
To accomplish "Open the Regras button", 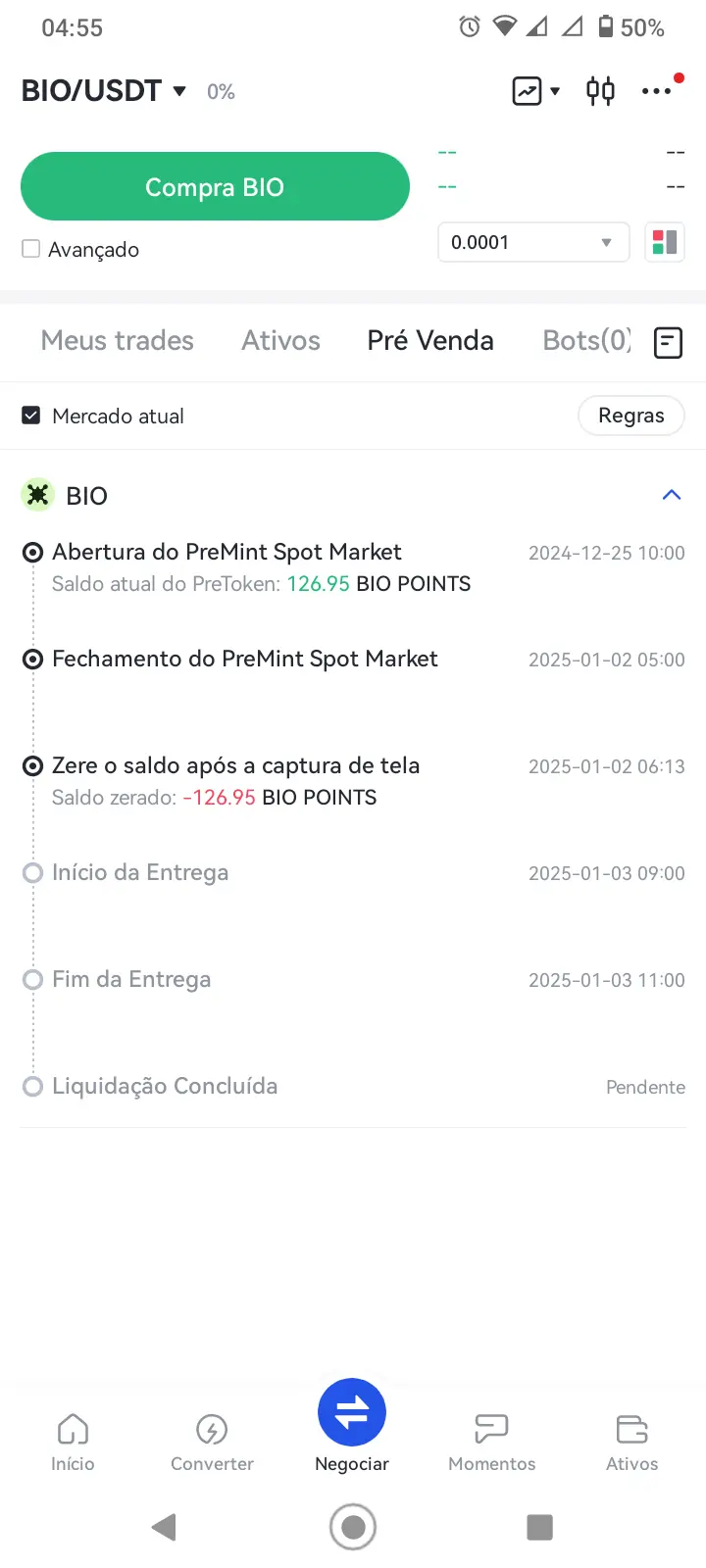I will 630,416.
